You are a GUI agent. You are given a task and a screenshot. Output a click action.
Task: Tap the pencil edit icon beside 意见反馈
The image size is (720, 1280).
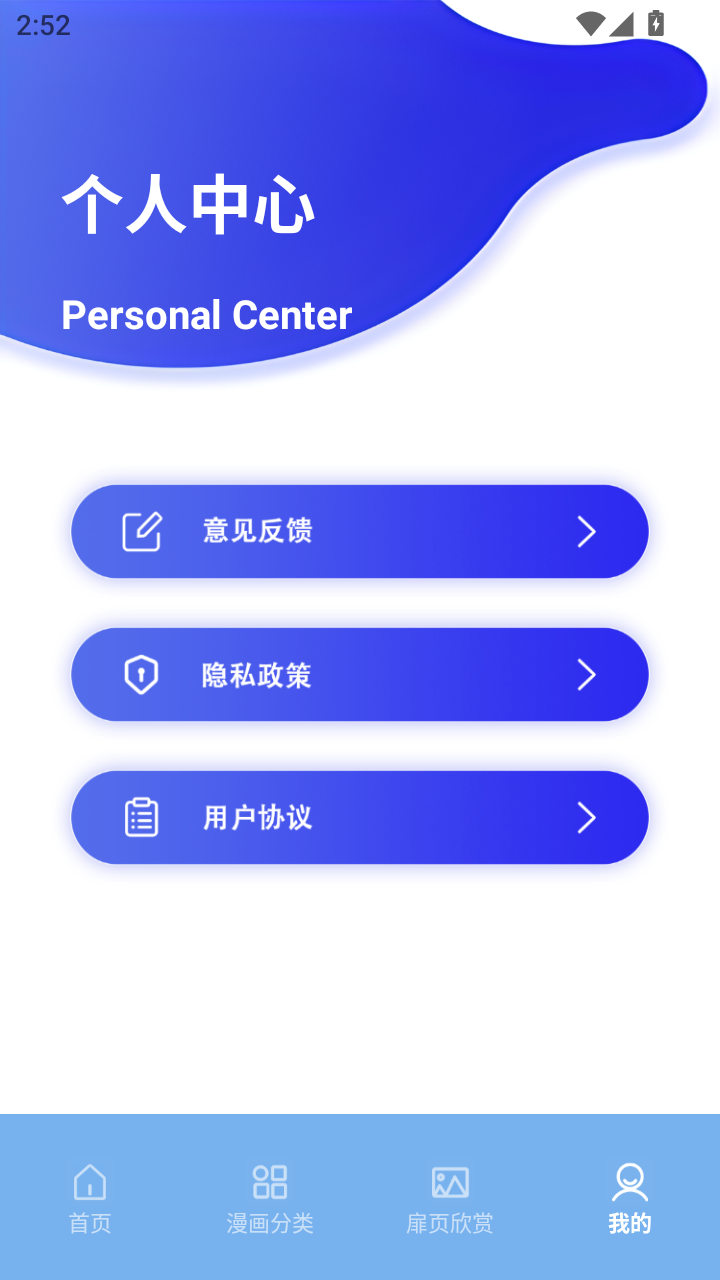pyautogui.click(x=143, y=531)
